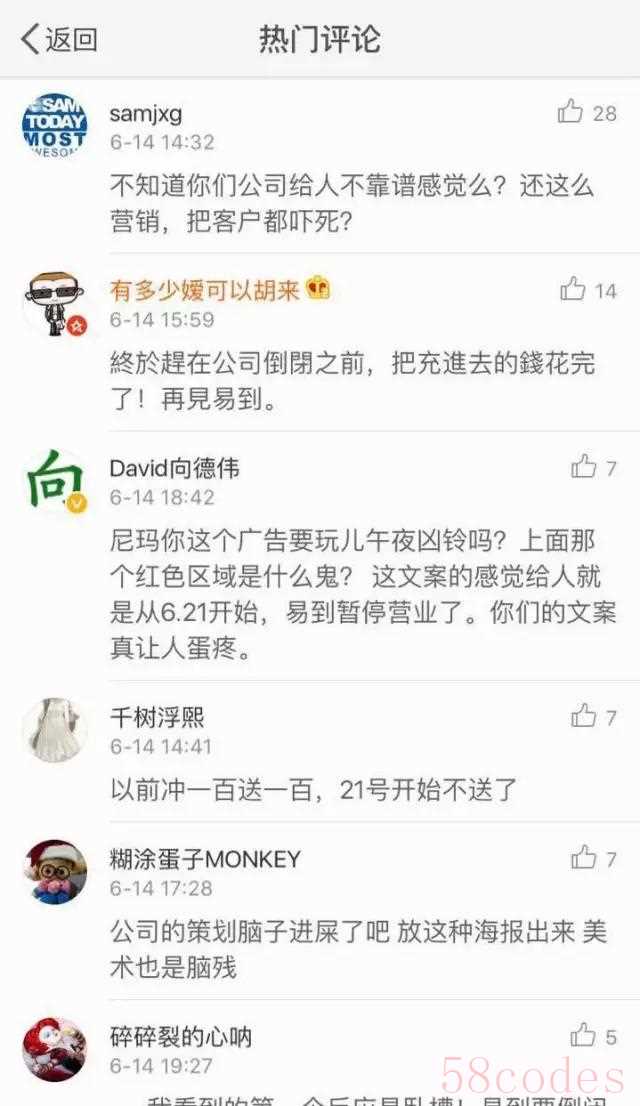Open 千树浮熙's avatar
Image resolution: width=640 pixels, height=1106 pixels.
tap(54, 730)
